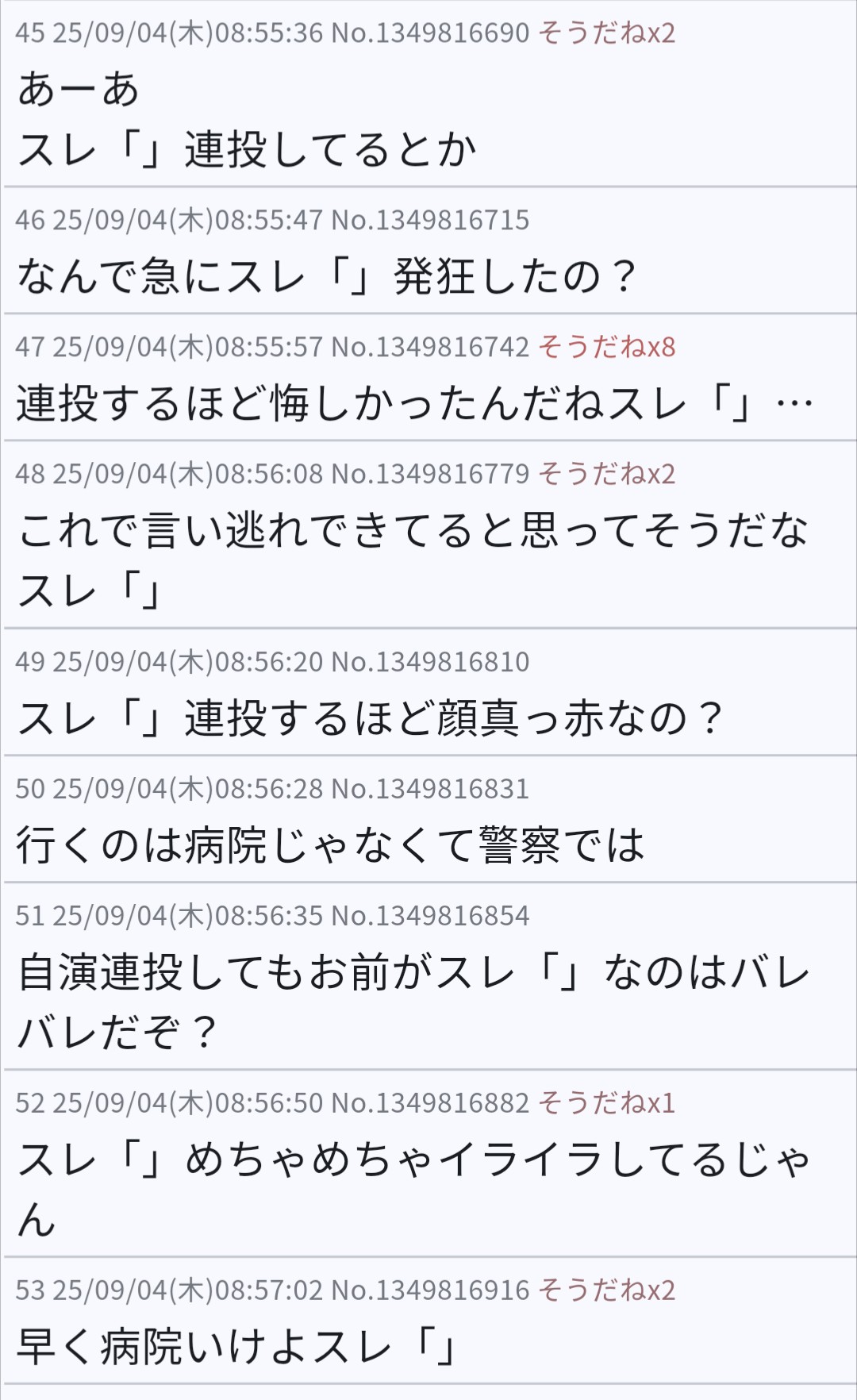The image size is (857, 1400).
Task: Open post menu for No.1349816854
Action: tap(429, 916)
